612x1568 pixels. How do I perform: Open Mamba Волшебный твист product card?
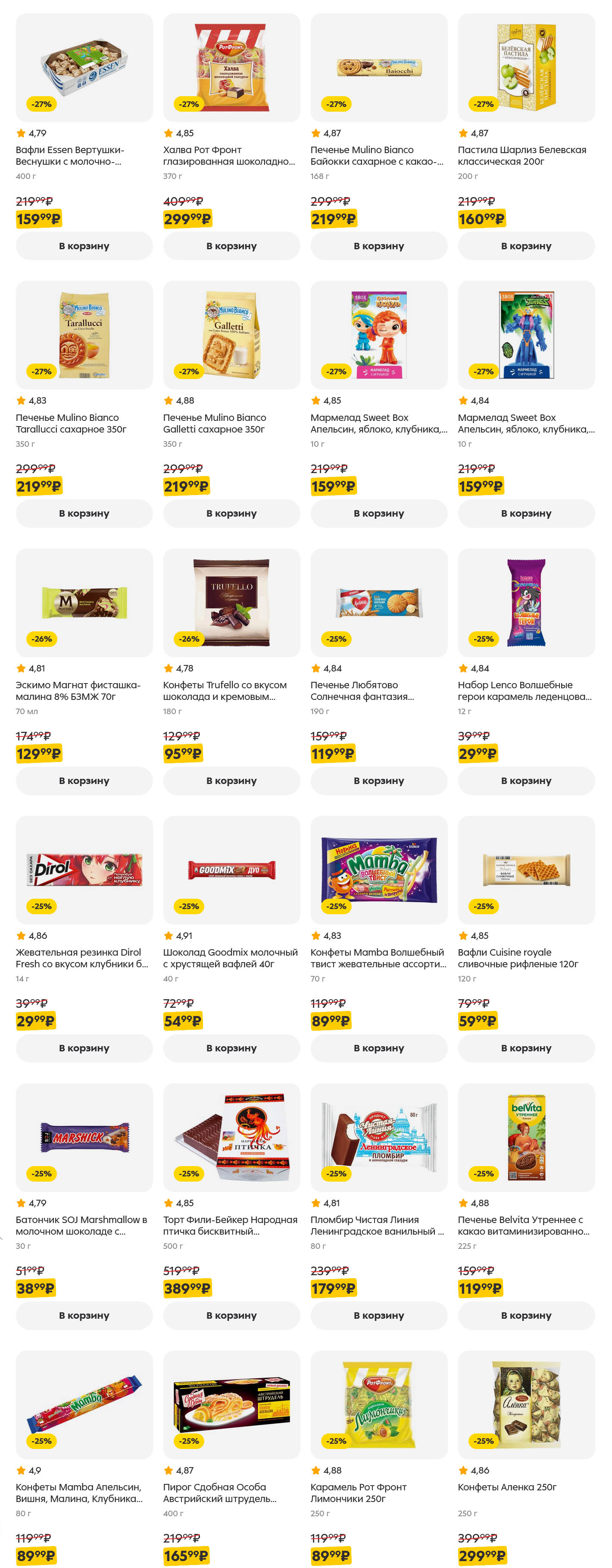[378, 870]
